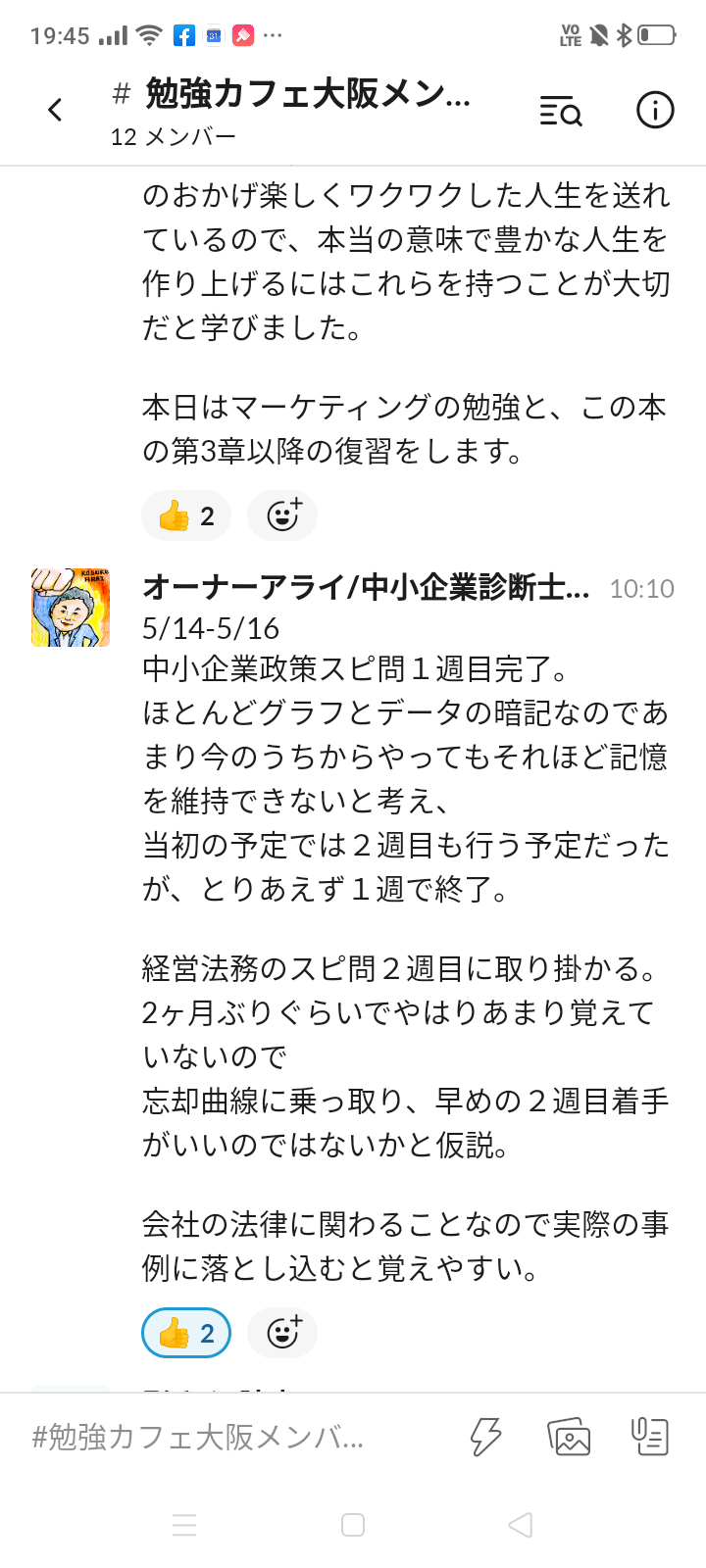Go back from the channel
Viewport: 706px width, 1568px height.
(56, 110)
